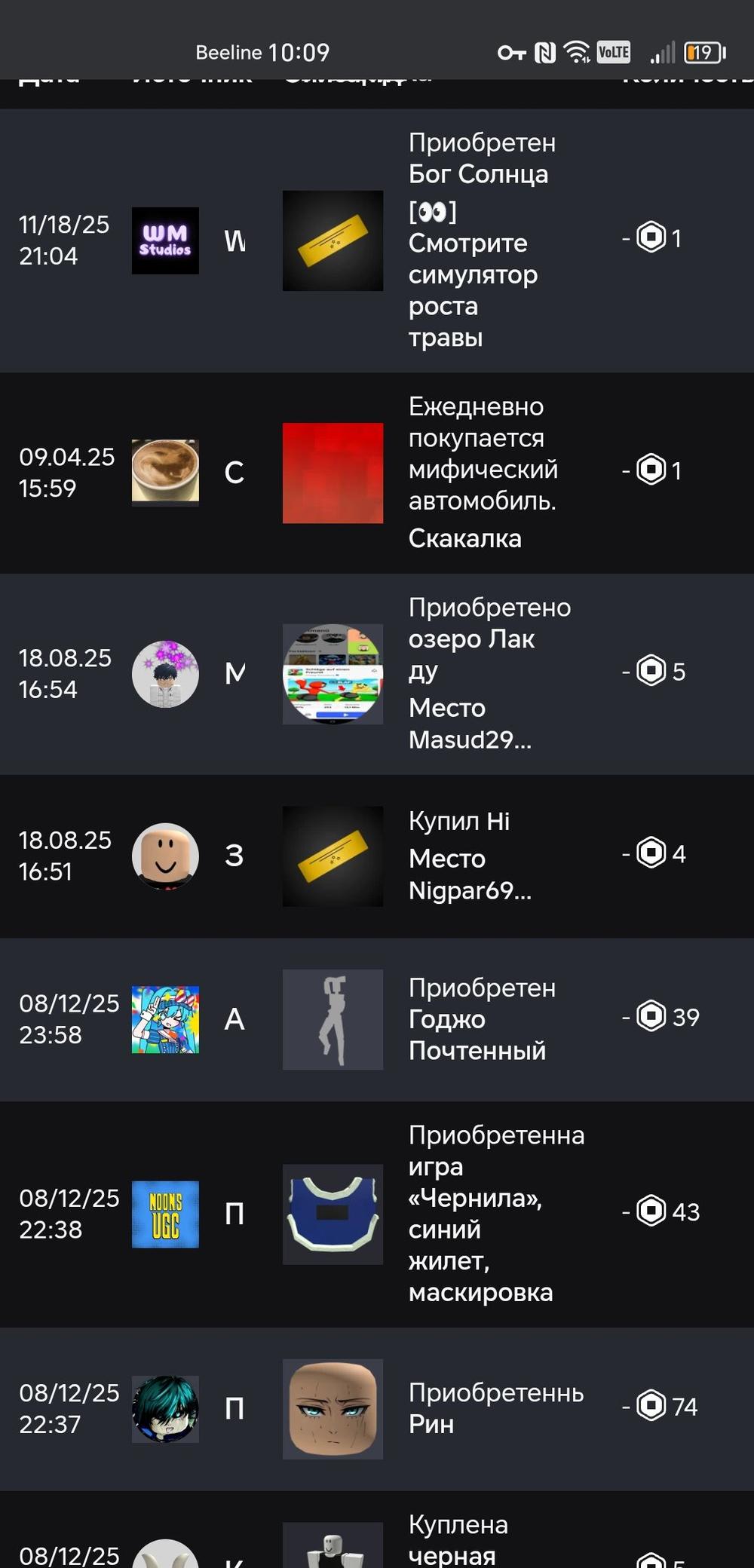Open the Место Nigpar69 place link

point(470,874)
